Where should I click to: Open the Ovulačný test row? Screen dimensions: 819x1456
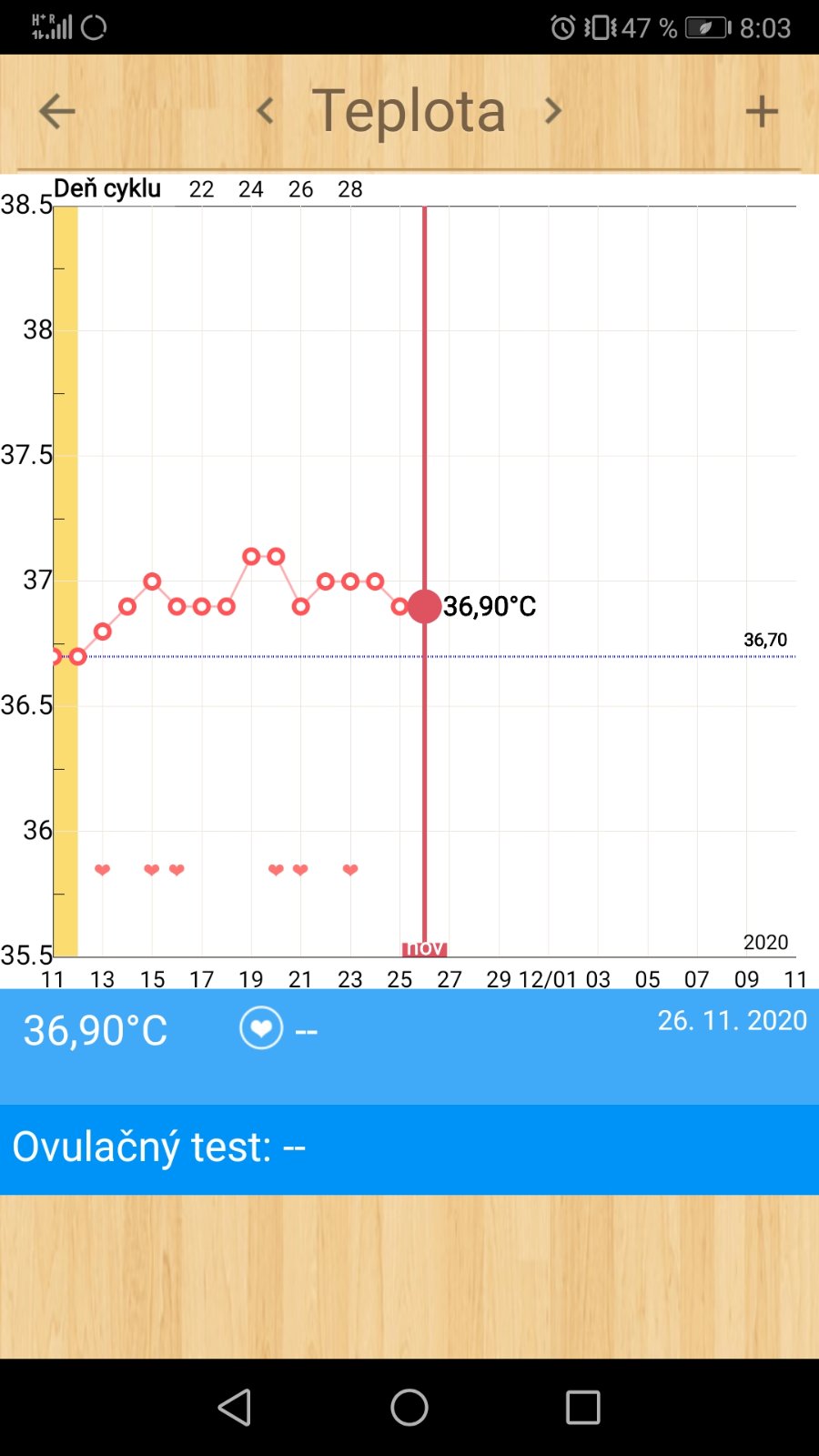(409, 1148)
